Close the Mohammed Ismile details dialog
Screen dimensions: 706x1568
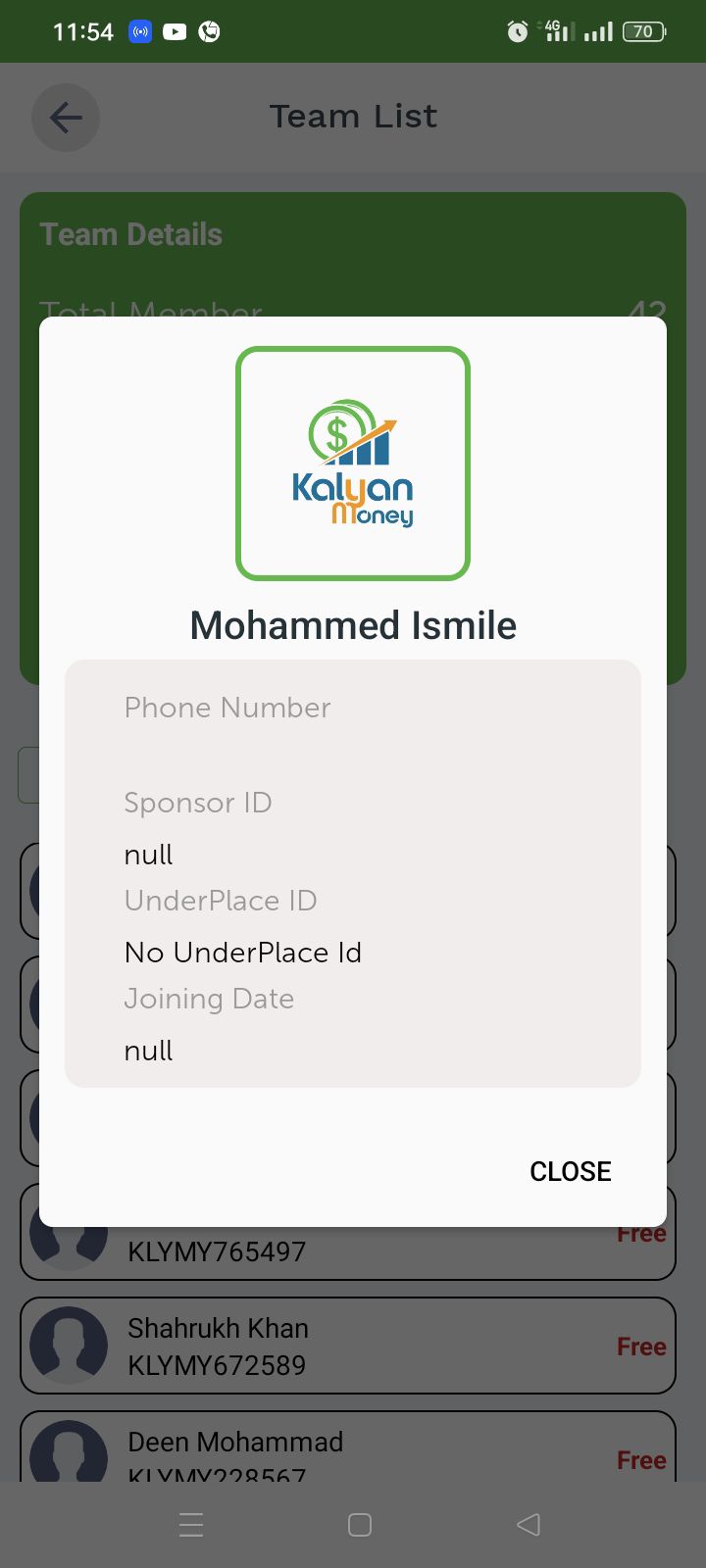[x=570, y=1171]
